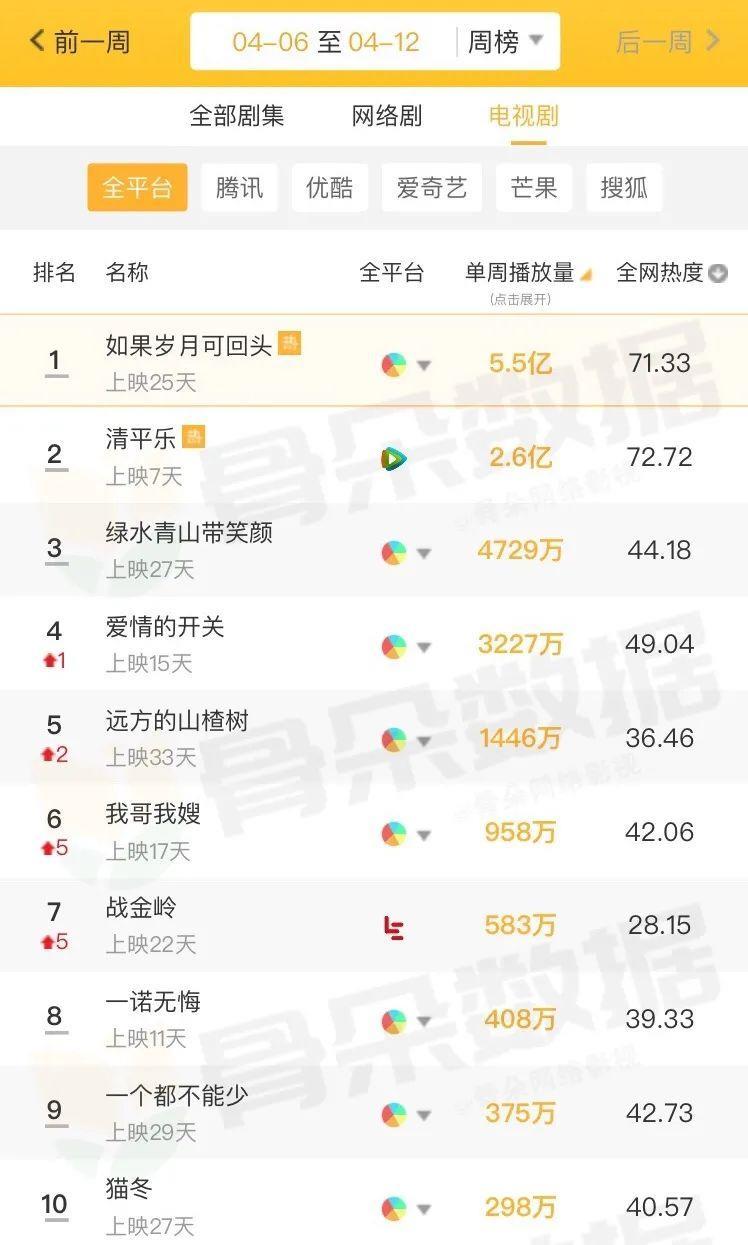Open the 清平乐 drama entry

pos(141,438)
